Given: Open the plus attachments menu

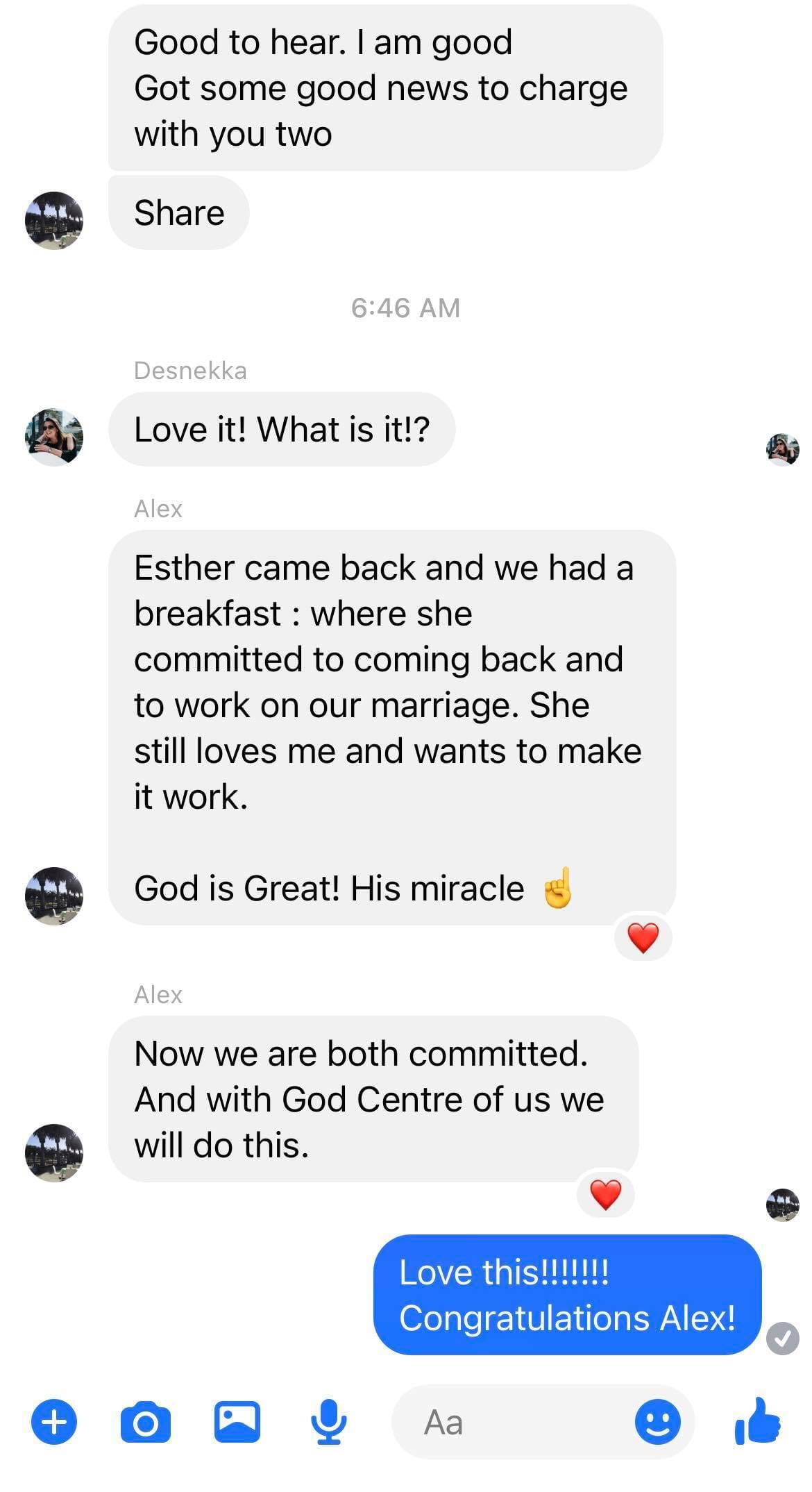Looking at the screenshot, I should [54, 1422].
